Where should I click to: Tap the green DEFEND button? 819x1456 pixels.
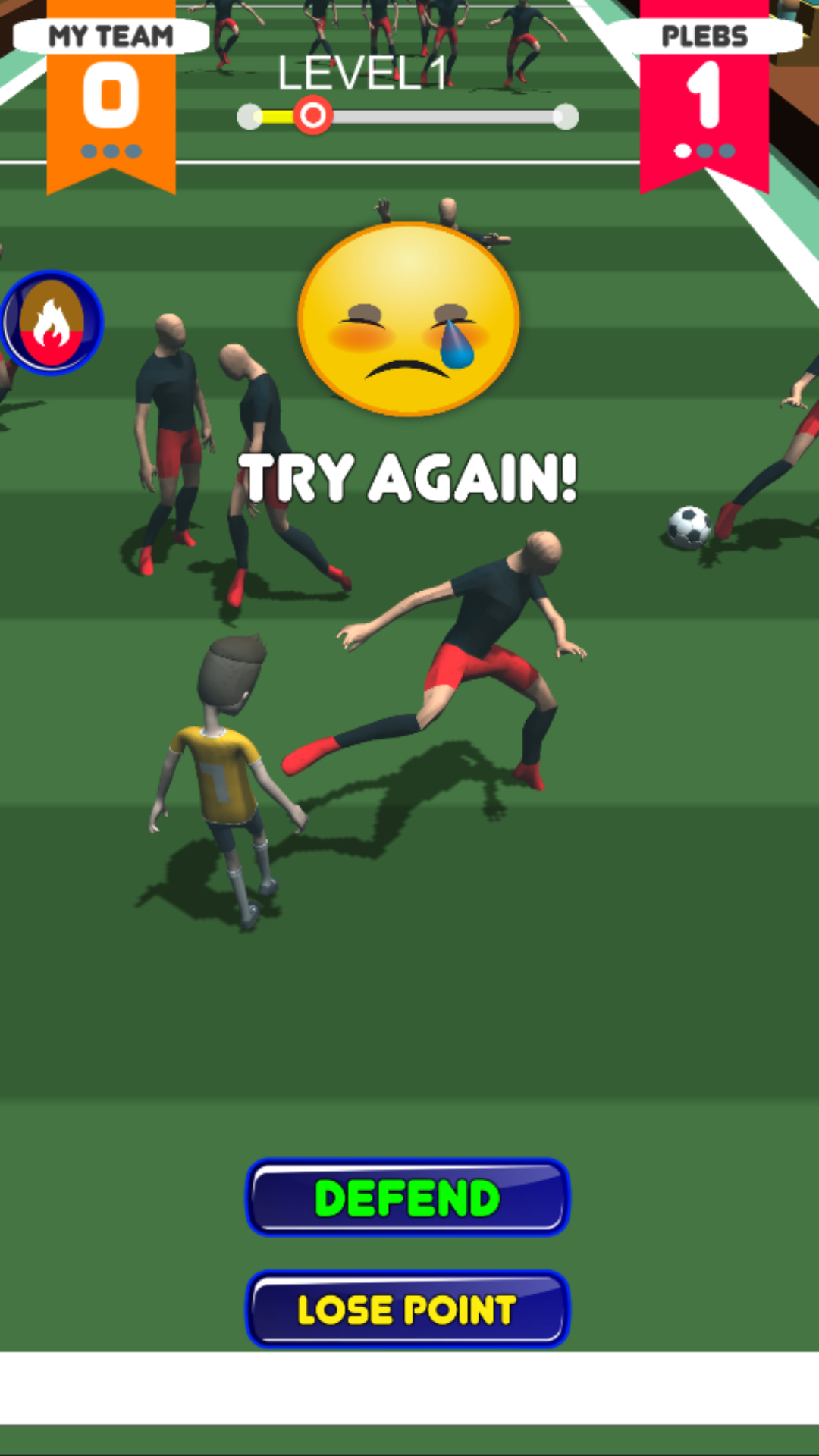click(407, 1197)
